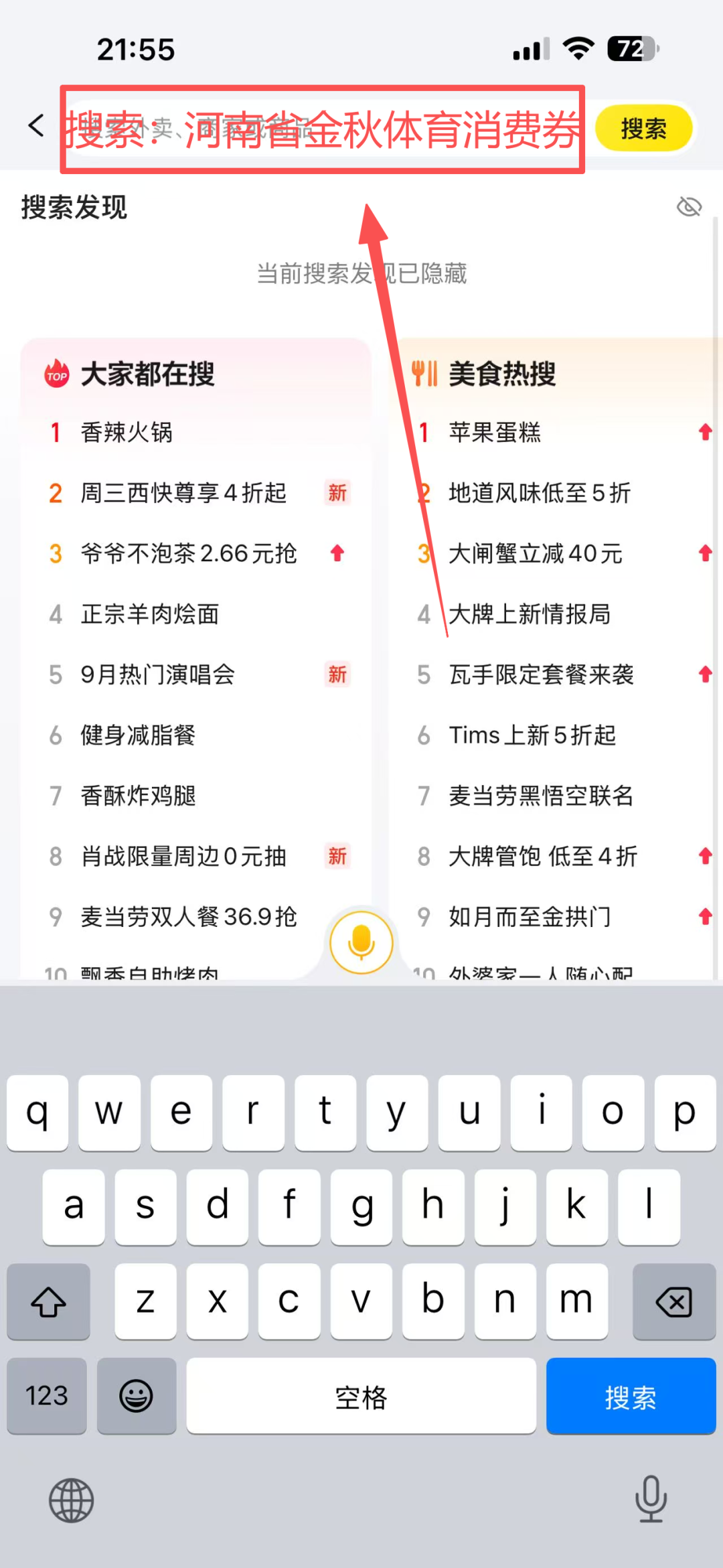Tap the search input field
This screenshot has width=723, height=1568.
[321, 129]
